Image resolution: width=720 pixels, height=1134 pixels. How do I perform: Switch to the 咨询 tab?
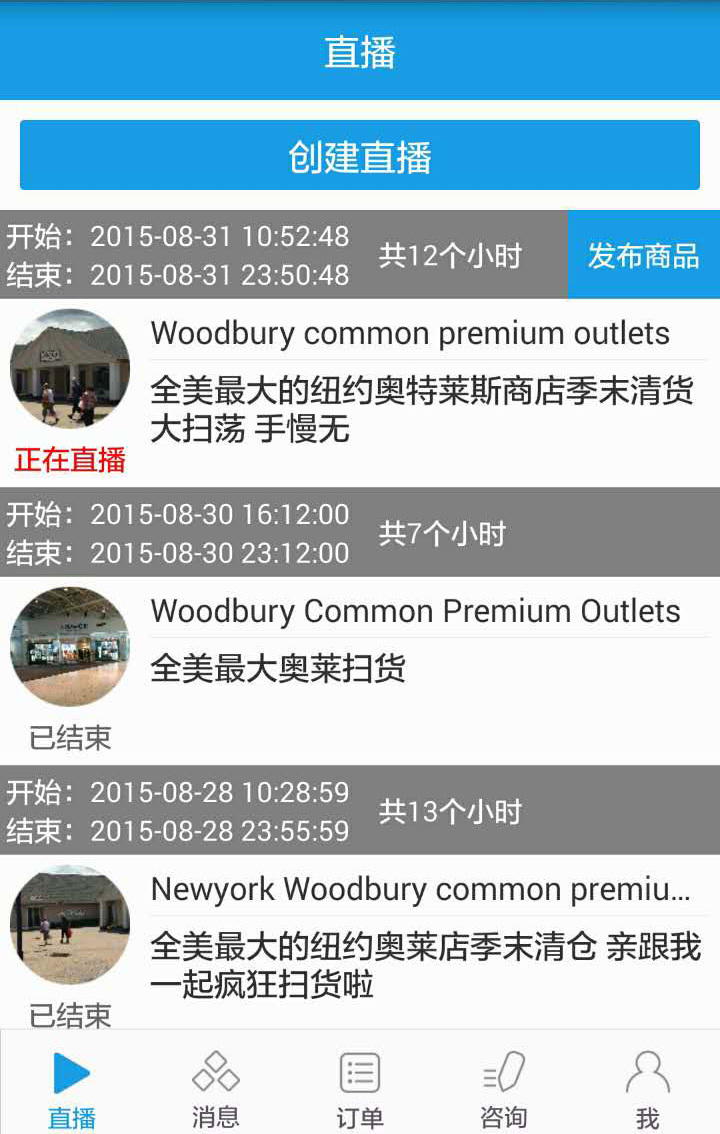click(x=504, y=1088)
